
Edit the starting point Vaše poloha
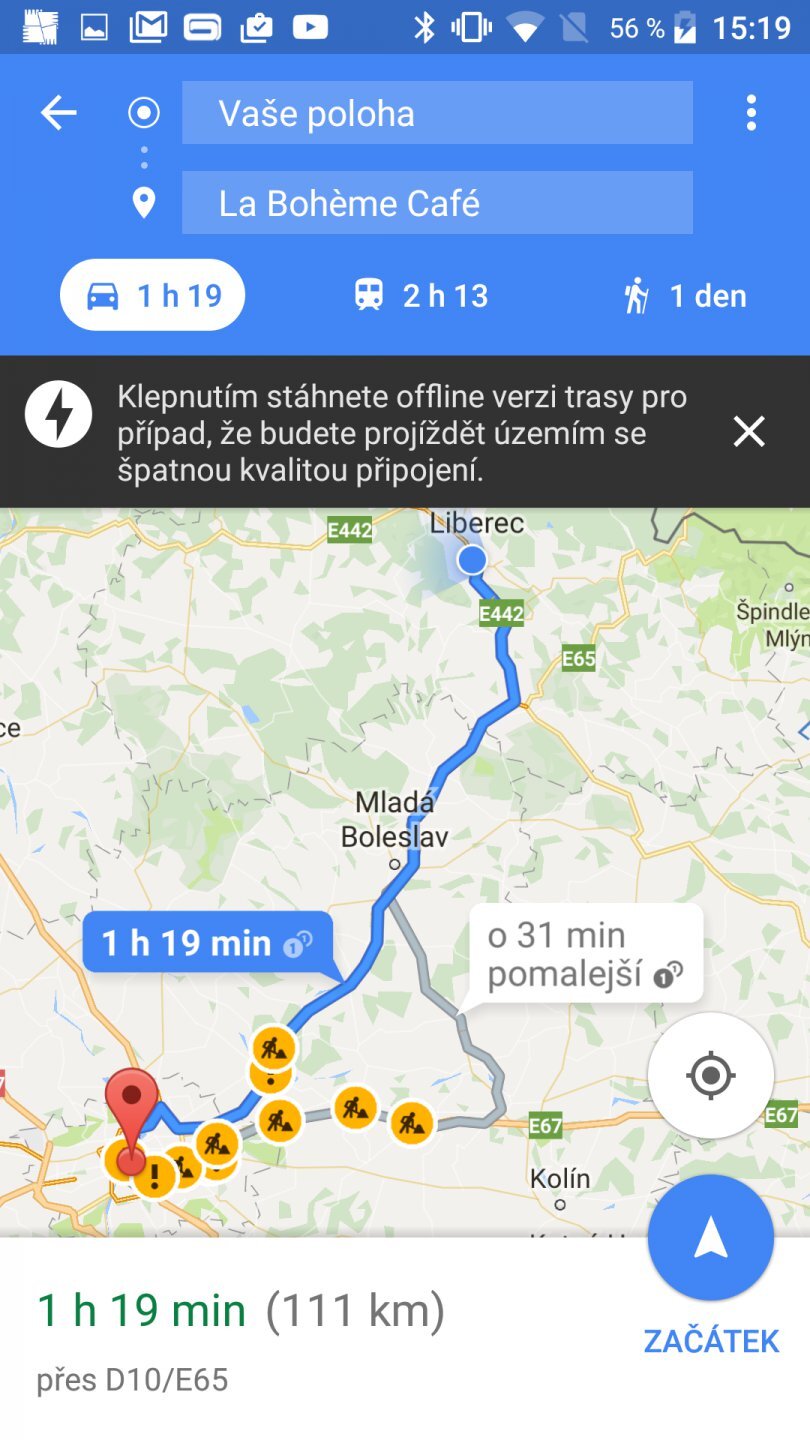(437, 113)
